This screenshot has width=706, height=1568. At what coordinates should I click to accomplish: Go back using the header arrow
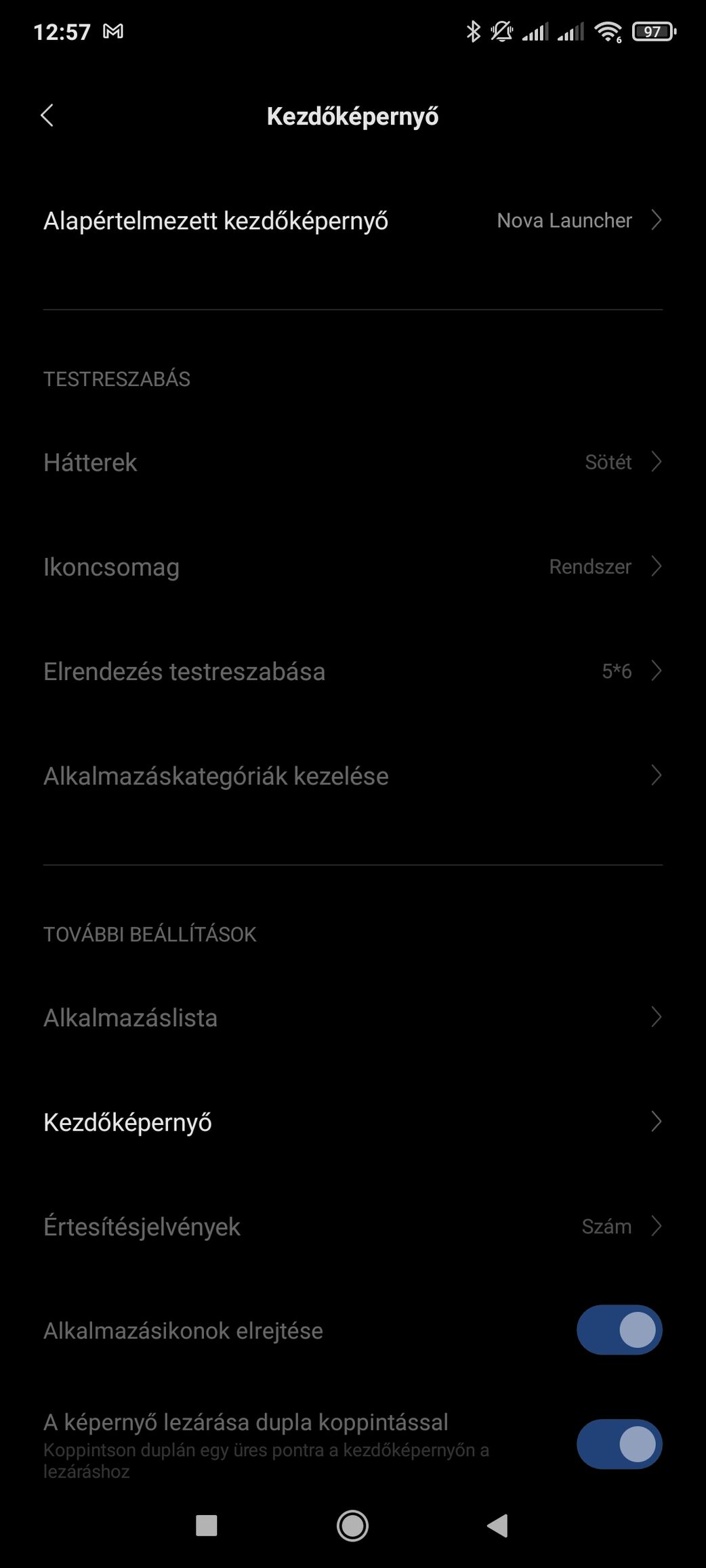tap(47, 116)
